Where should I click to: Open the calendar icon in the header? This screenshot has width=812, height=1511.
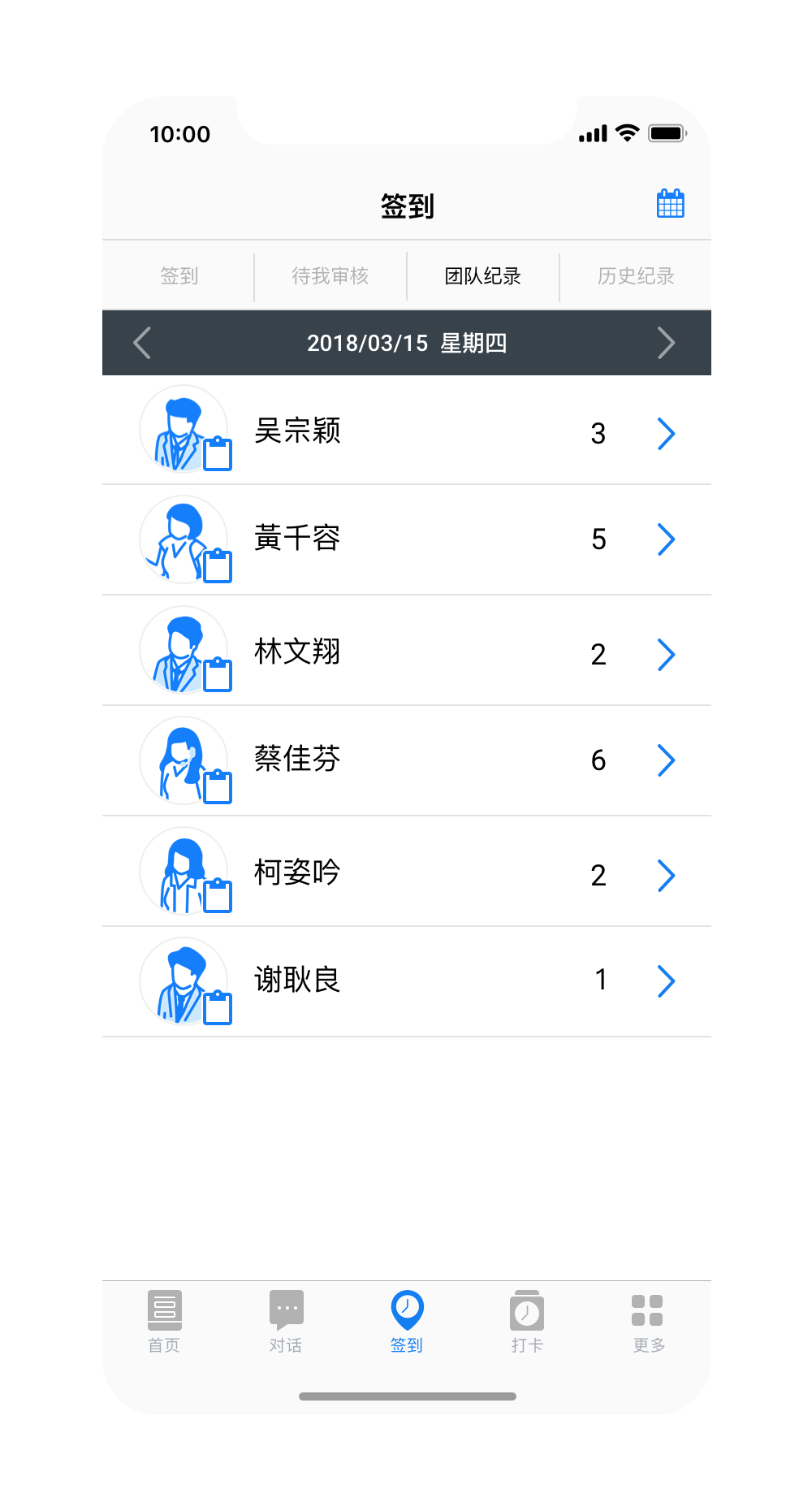(670, 204)
